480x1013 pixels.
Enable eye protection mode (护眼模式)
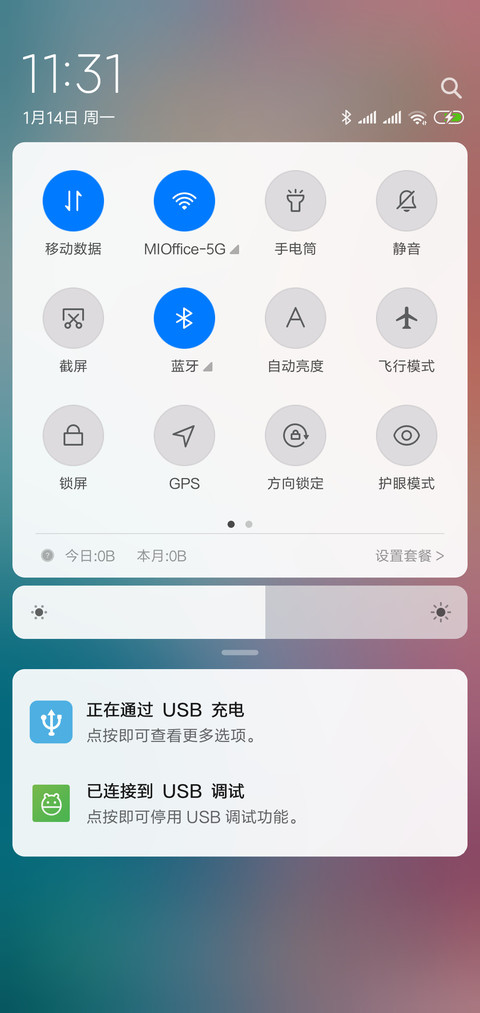point(406,436)
